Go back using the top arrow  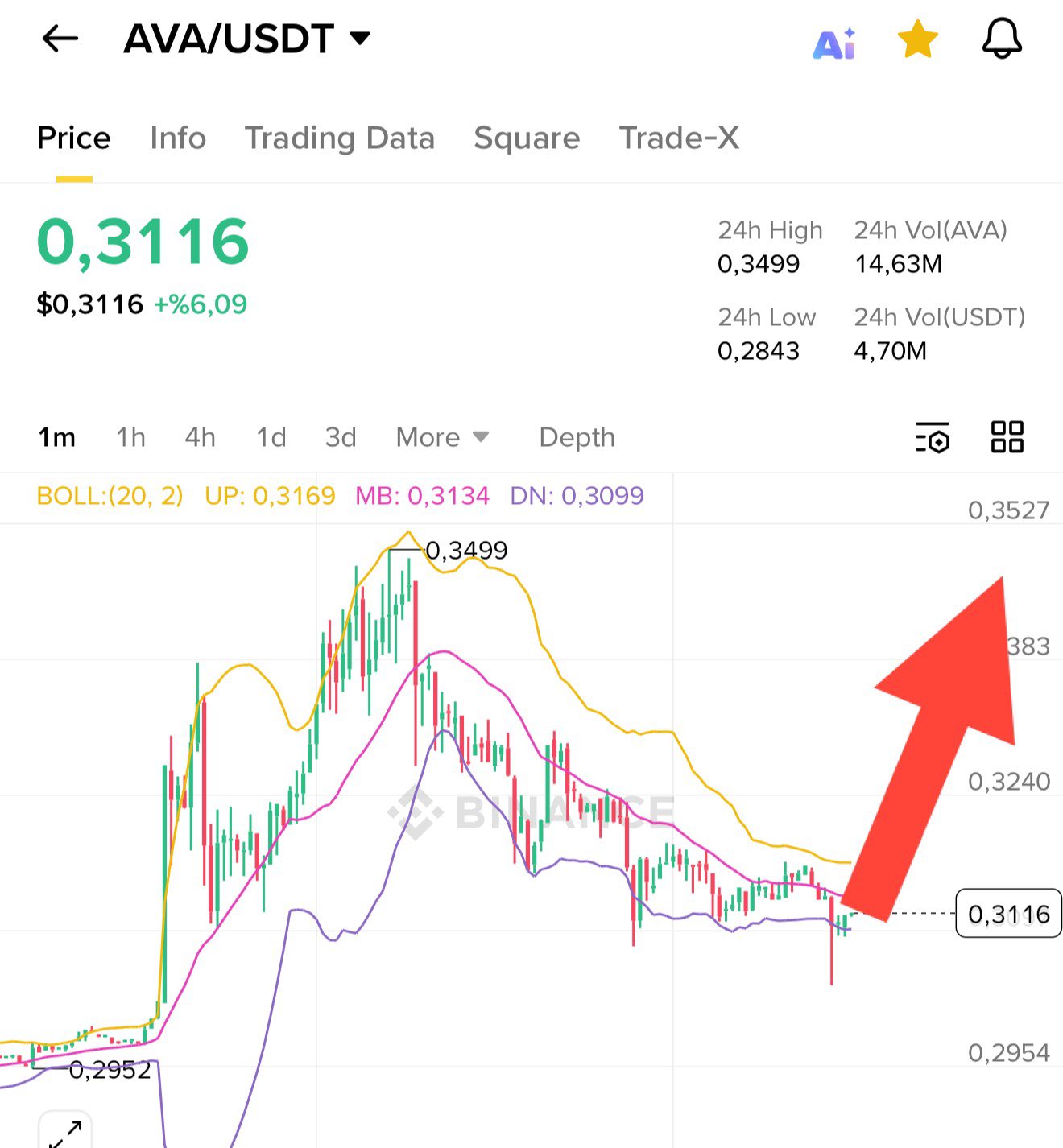point(60,38)
